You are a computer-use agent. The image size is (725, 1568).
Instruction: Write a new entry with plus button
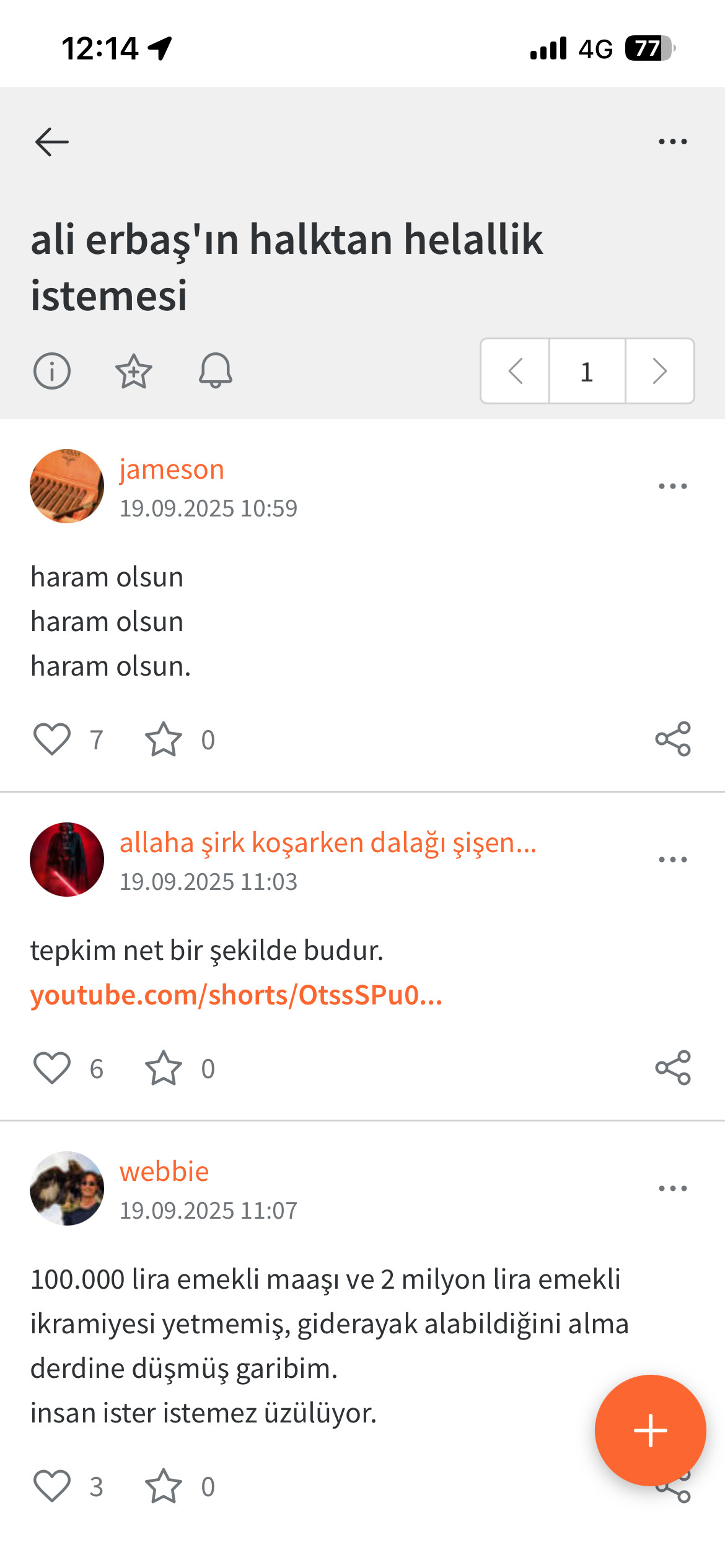[x=650, y=1431]
